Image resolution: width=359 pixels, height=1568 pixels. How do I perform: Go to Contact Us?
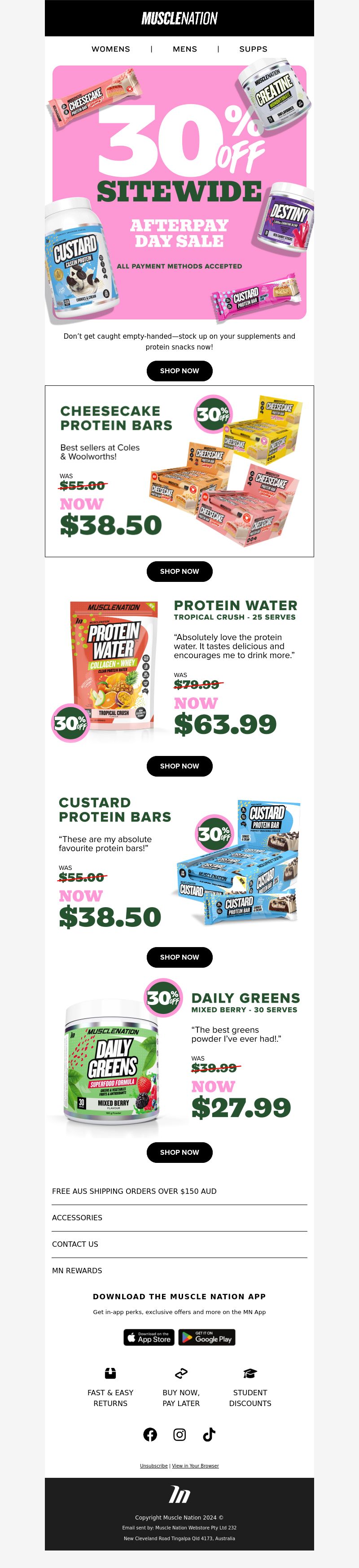pos(75,1244)
